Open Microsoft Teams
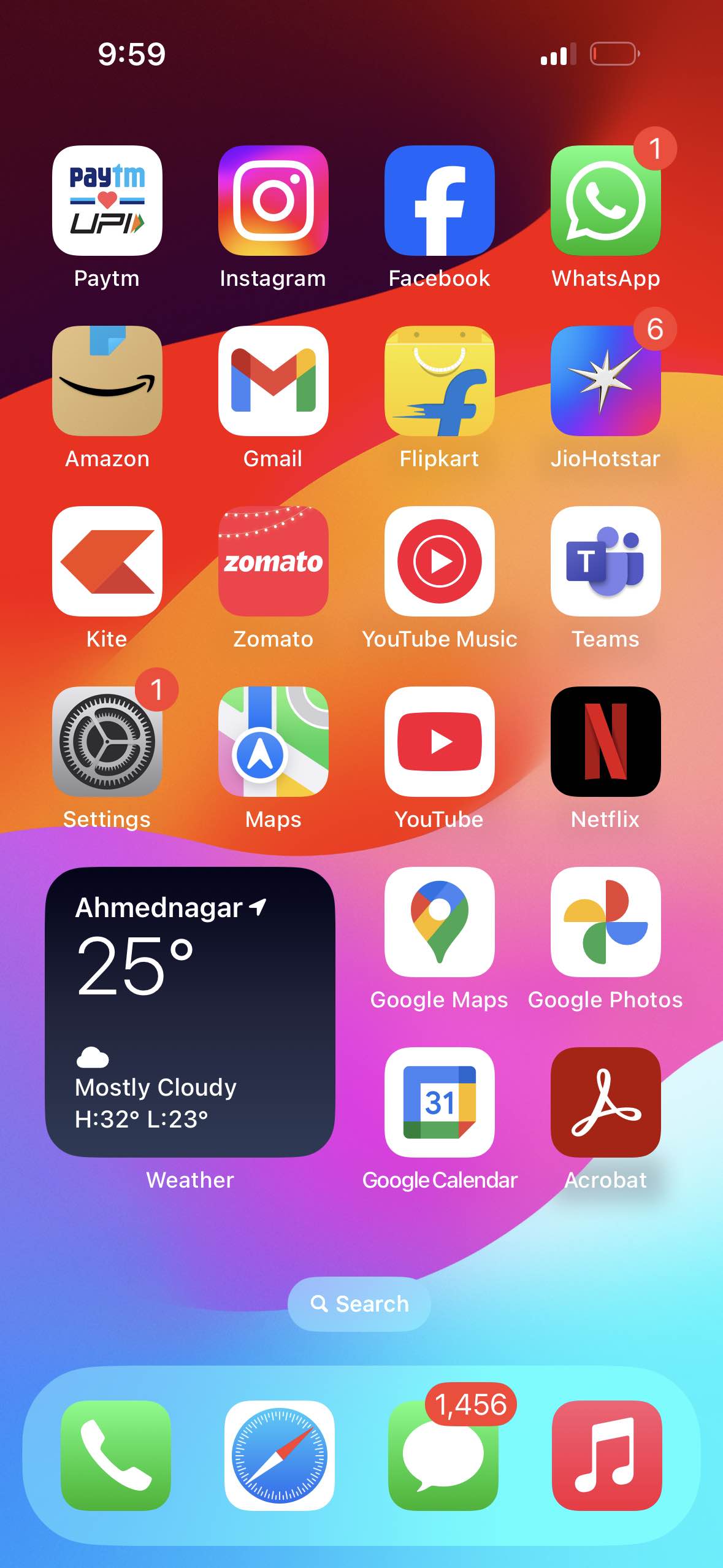 [605, 561]
